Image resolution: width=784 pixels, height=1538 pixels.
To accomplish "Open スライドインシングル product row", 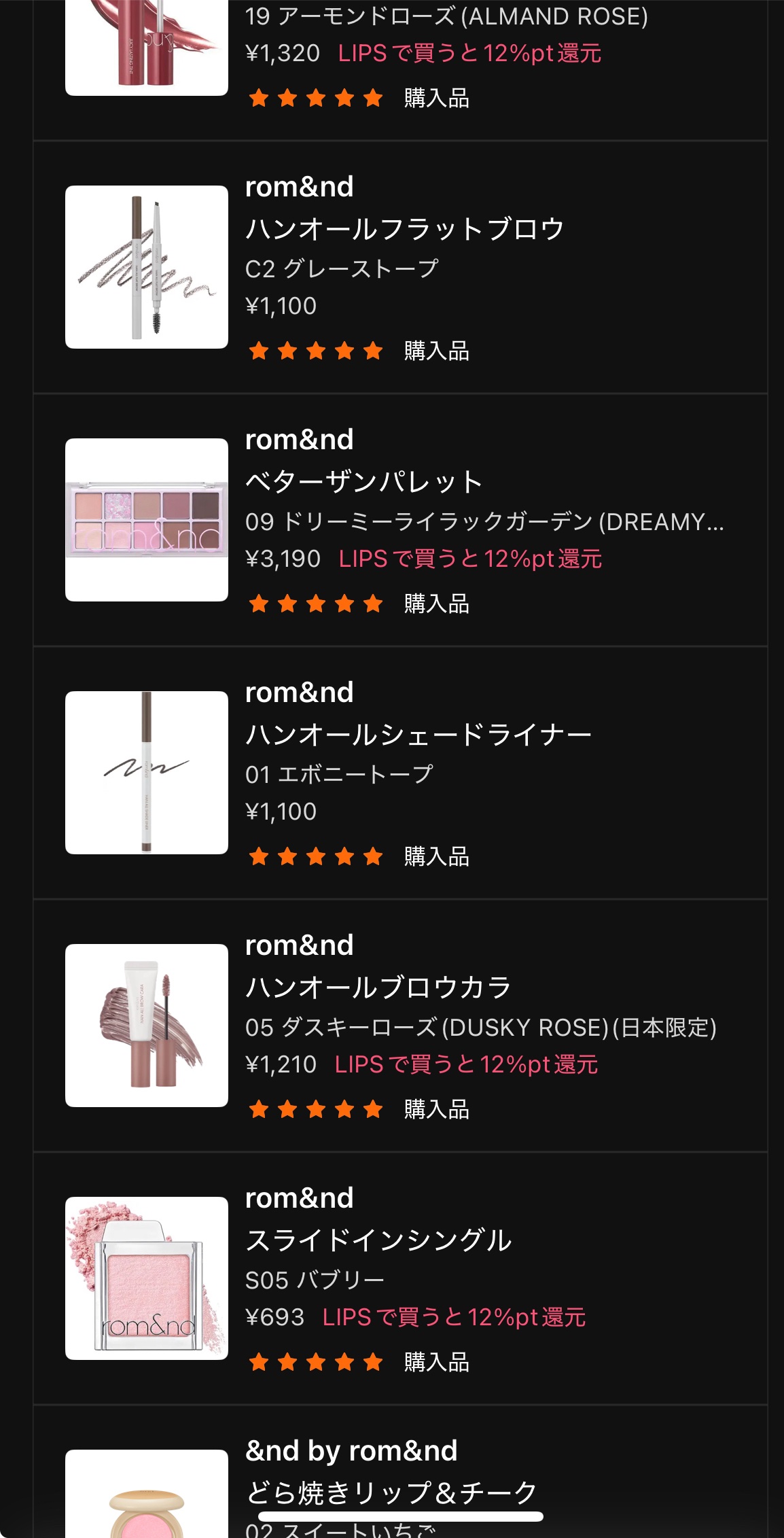I will 401,1278.
